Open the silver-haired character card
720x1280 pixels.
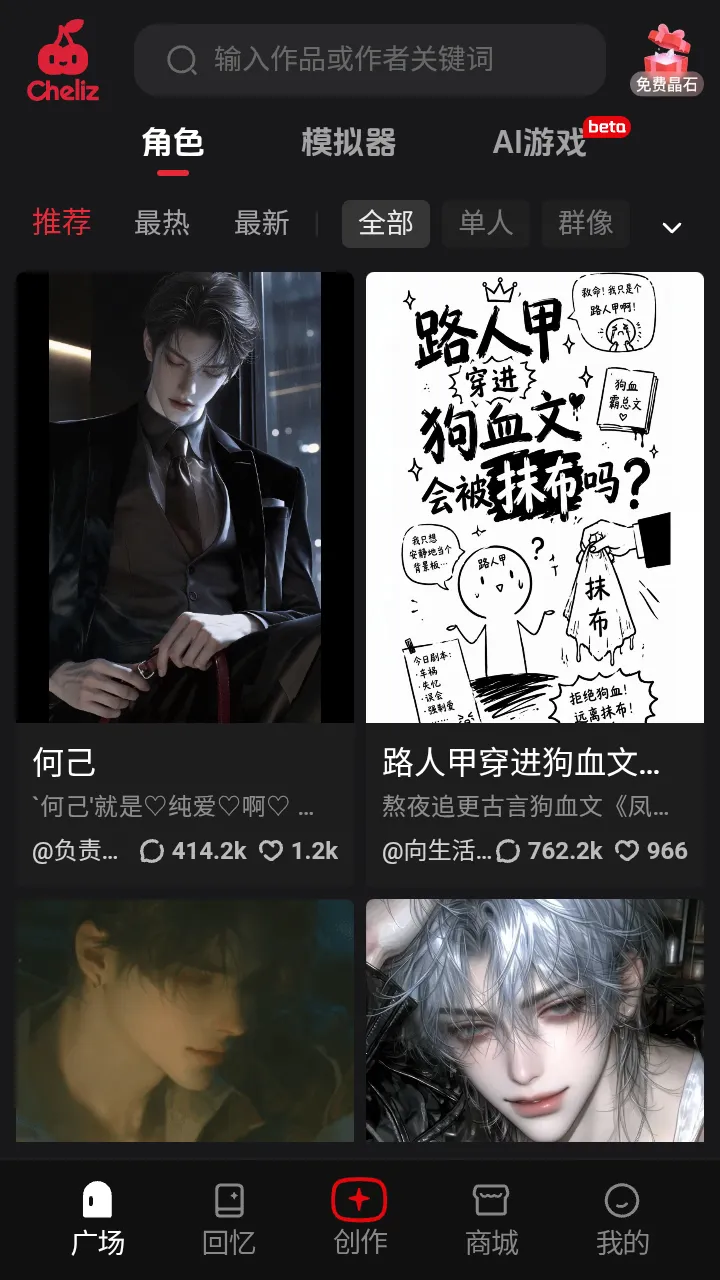pos(535,1020)
